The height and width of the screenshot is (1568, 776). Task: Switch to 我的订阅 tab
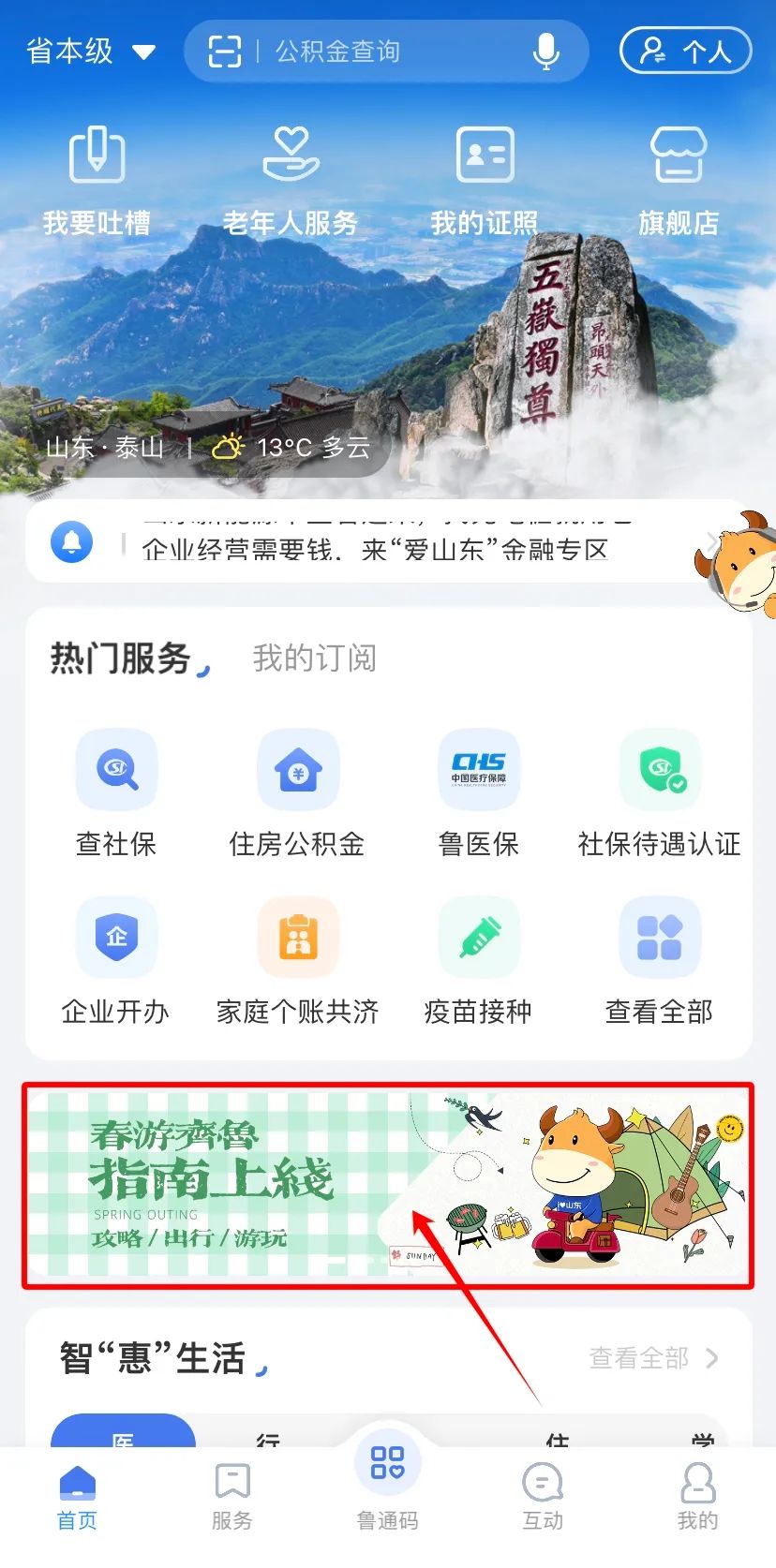click(314, 658)
